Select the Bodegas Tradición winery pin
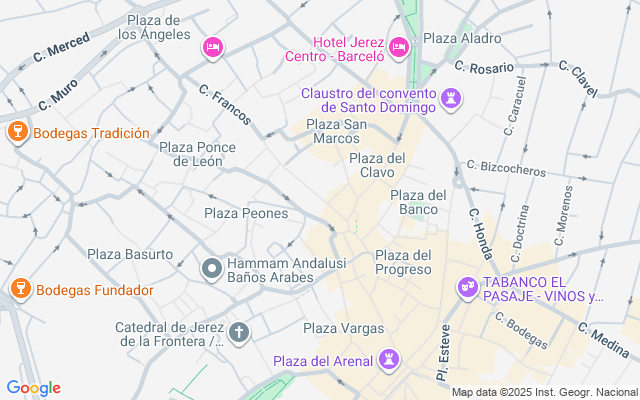 point(18,132)
